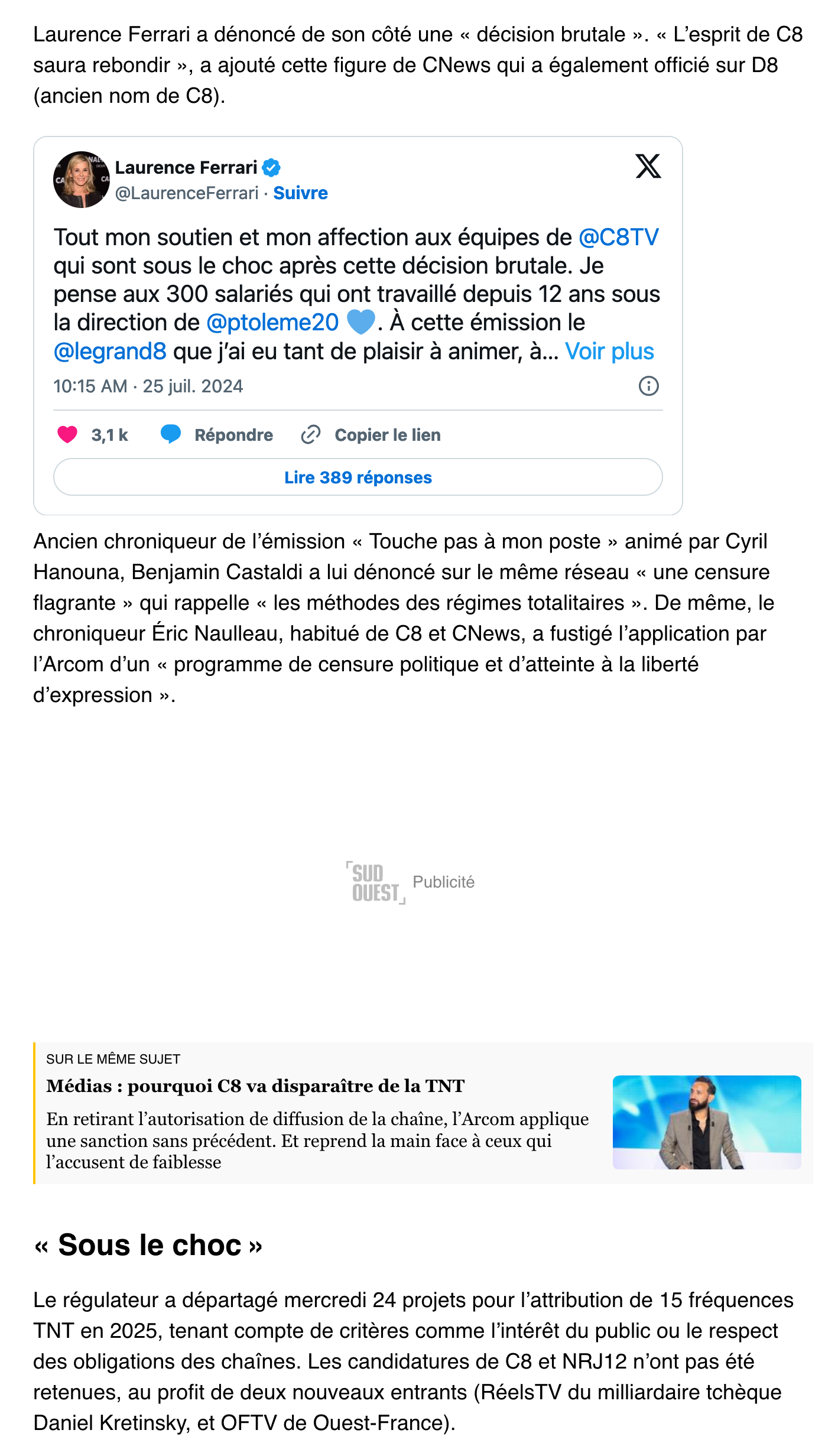The image size is (825, 1456).
Task: Open the X logo in the embedded tweet
Action: [648, 166]
